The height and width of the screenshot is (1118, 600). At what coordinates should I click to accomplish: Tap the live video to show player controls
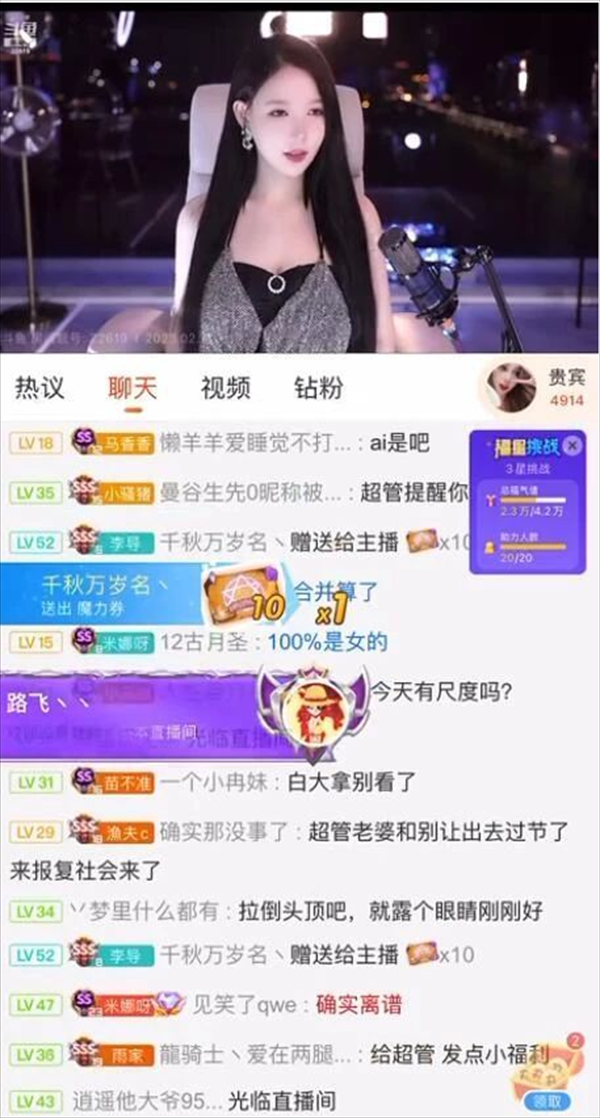[300, 180]
